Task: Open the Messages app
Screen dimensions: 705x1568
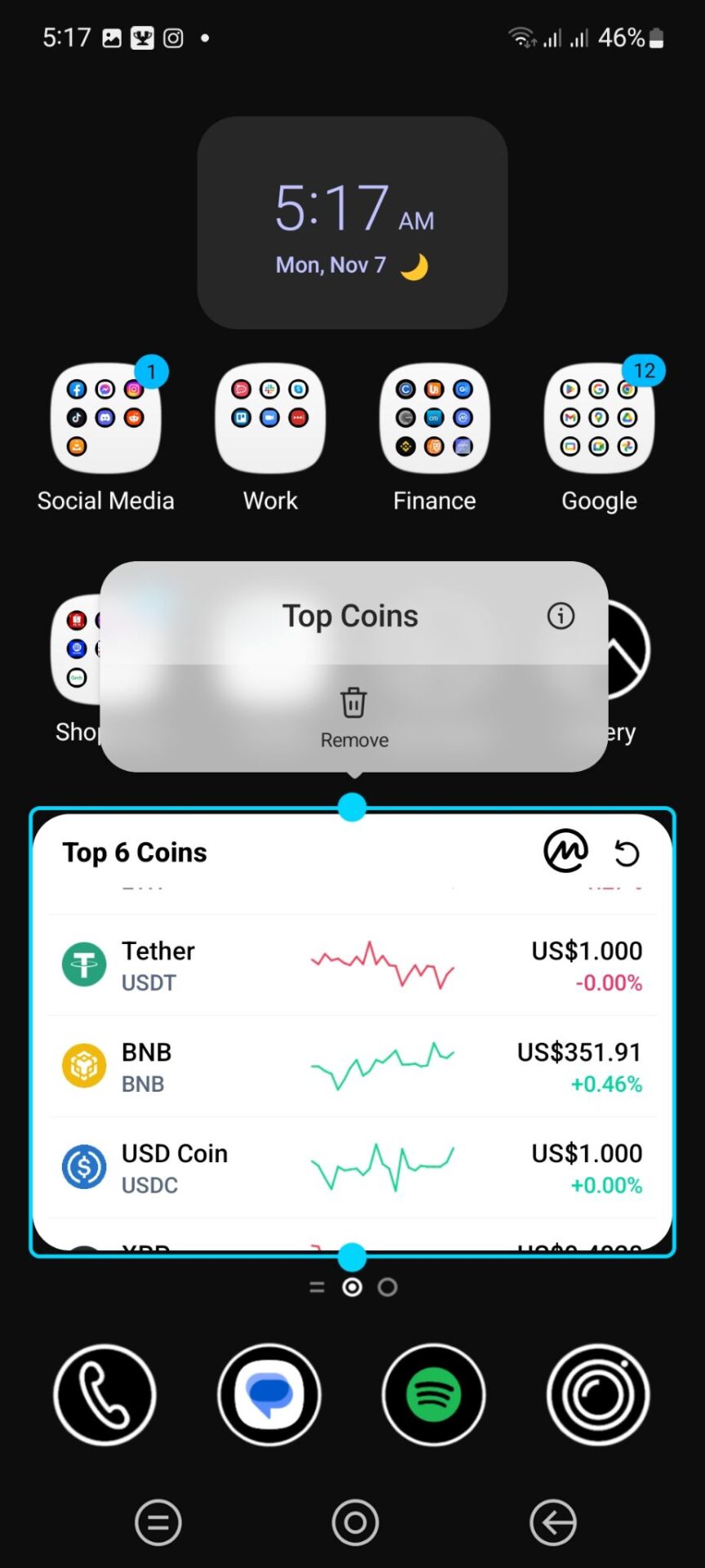Action: (x=270, y=1395)
